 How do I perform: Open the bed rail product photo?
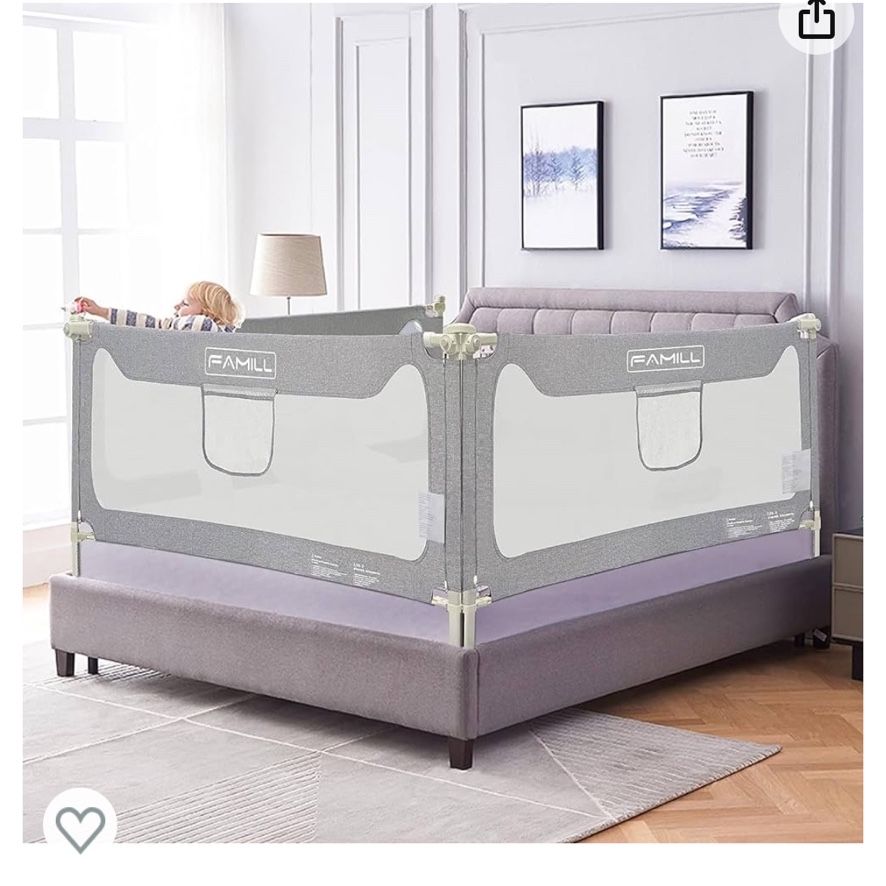coord(442,423)
